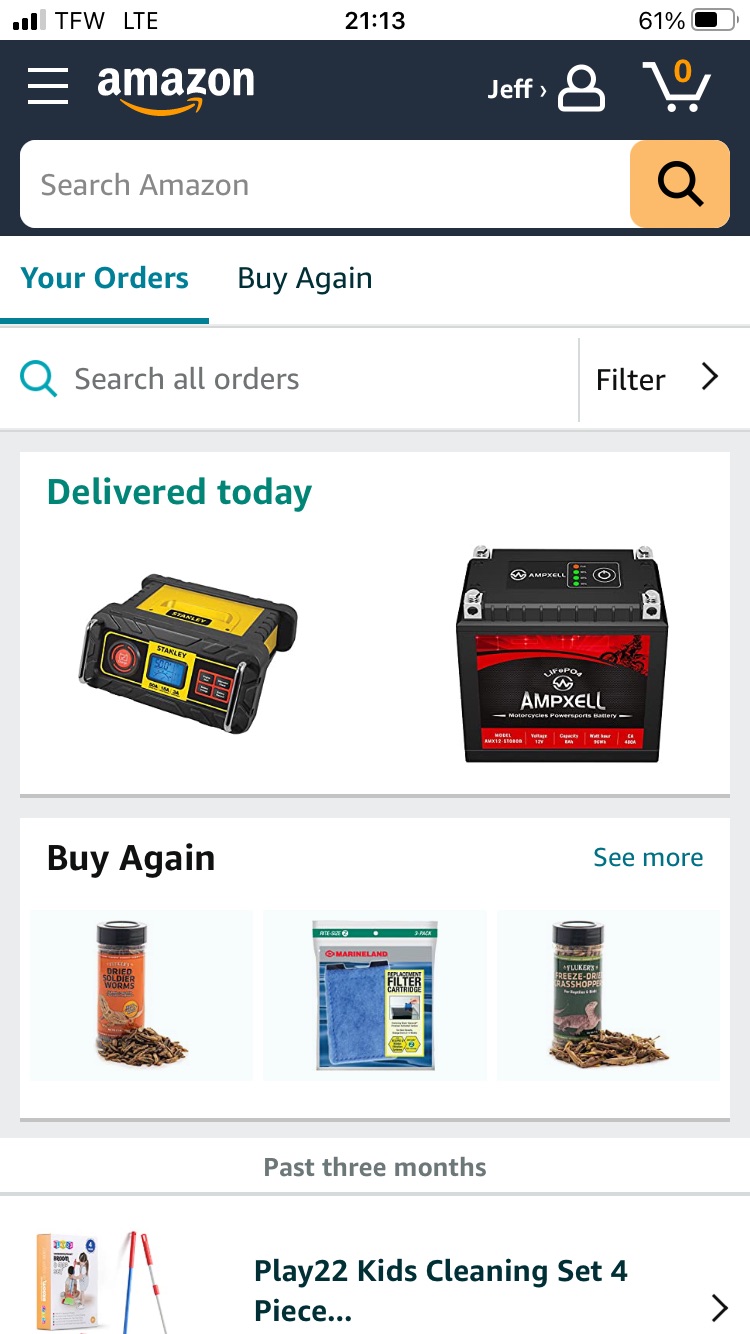Screen dimensions: 750x1334
Task: See more Buy Again items
Action: 647,857
